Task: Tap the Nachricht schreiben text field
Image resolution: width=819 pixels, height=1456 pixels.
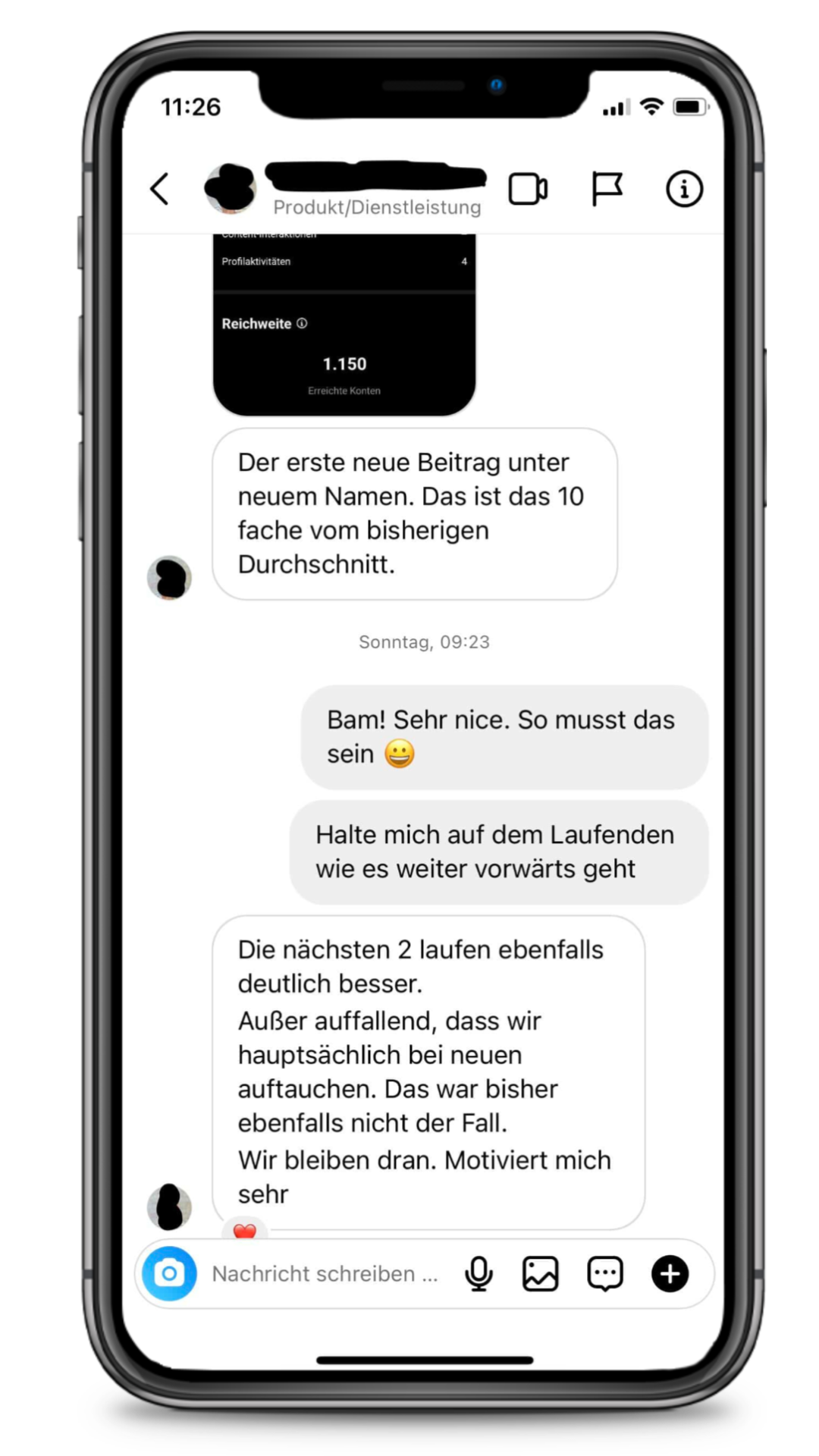Action: pos(325,1273)
